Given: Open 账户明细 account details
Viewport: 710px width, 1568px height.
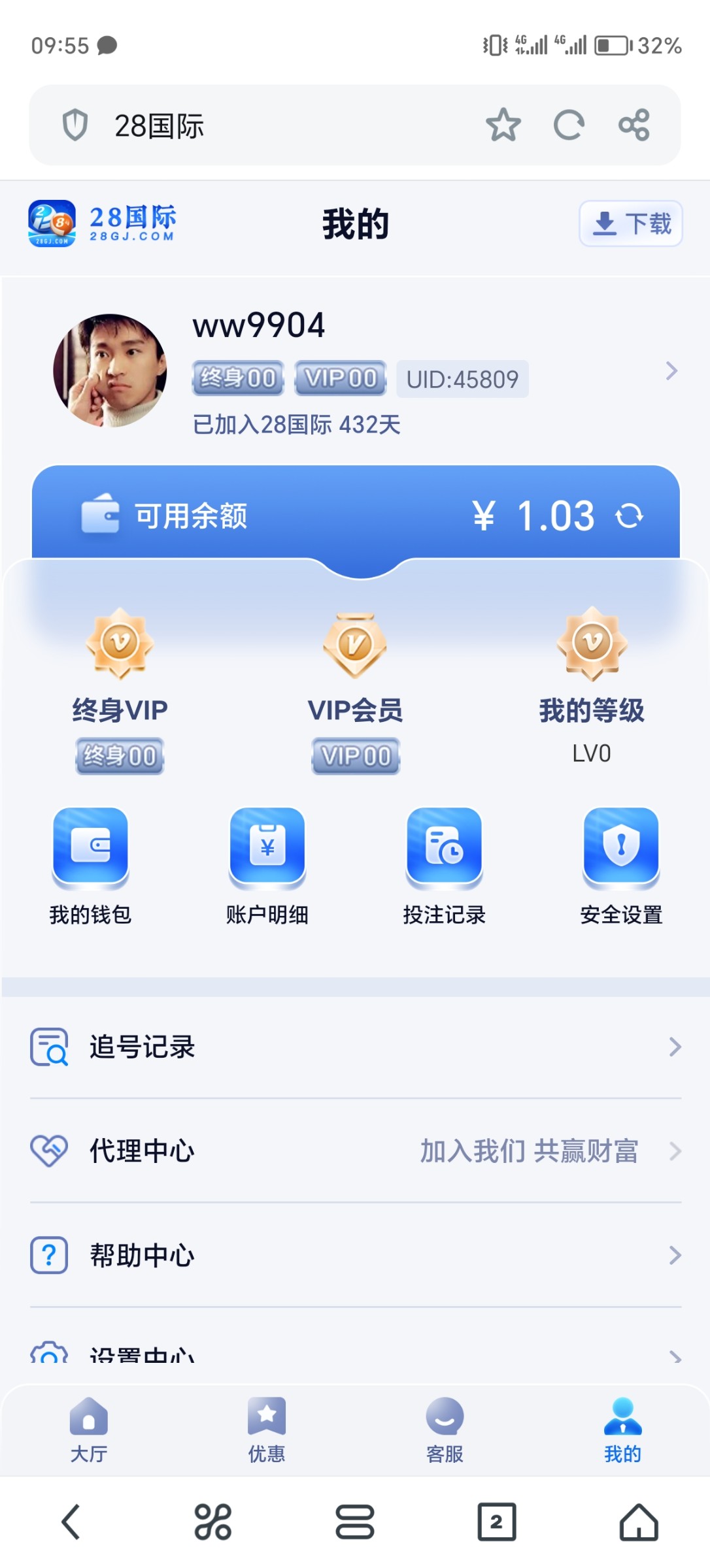Looking at the screenshot, I should pyautogui.click(x=267, y=867).
